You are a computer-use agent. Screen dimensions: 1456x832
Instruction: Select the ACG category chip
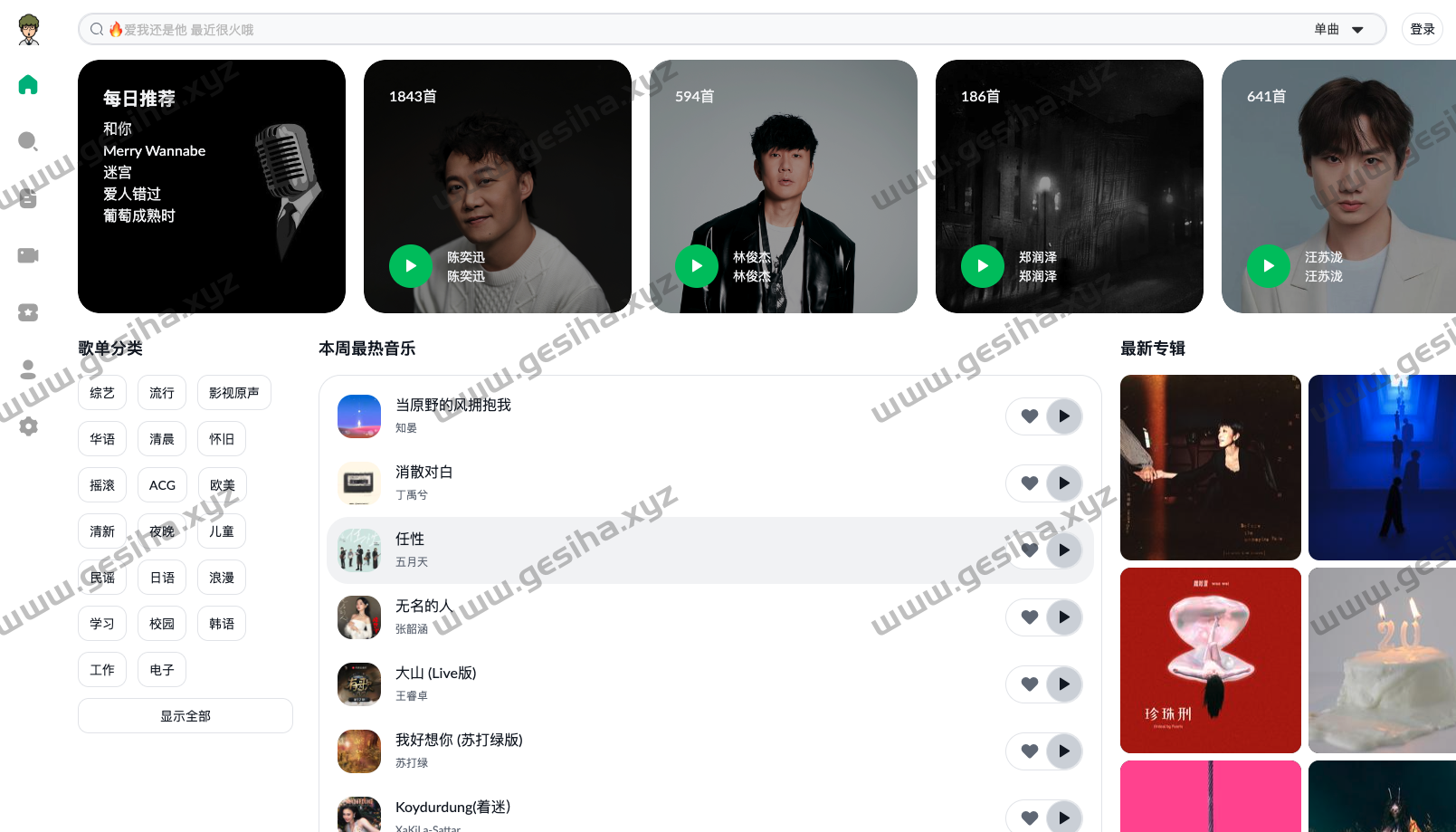tap(162, 485)
